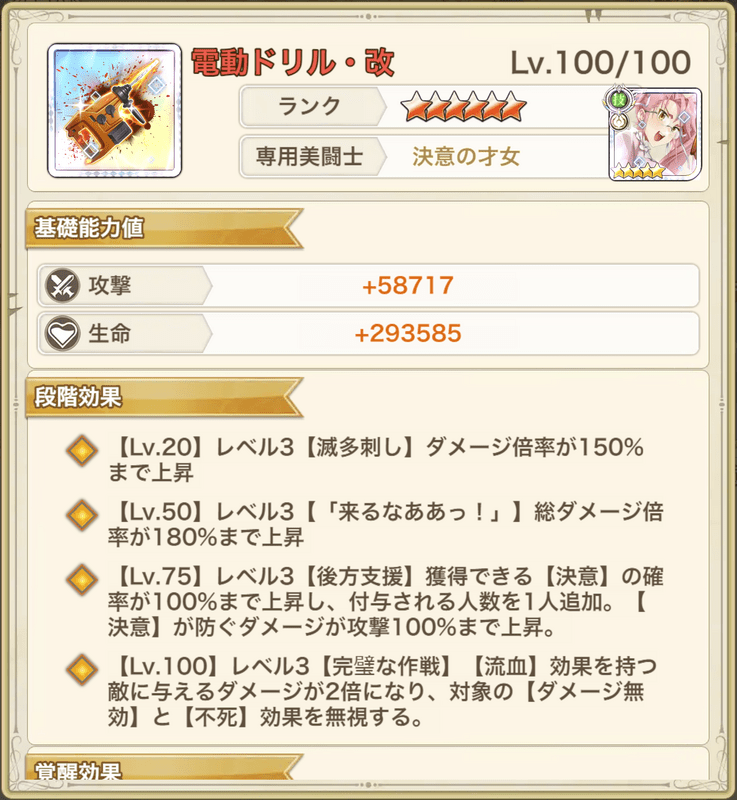Tap the 電動ドリル・改 weapon icon
737x800 pixels.
coord(114,110)
